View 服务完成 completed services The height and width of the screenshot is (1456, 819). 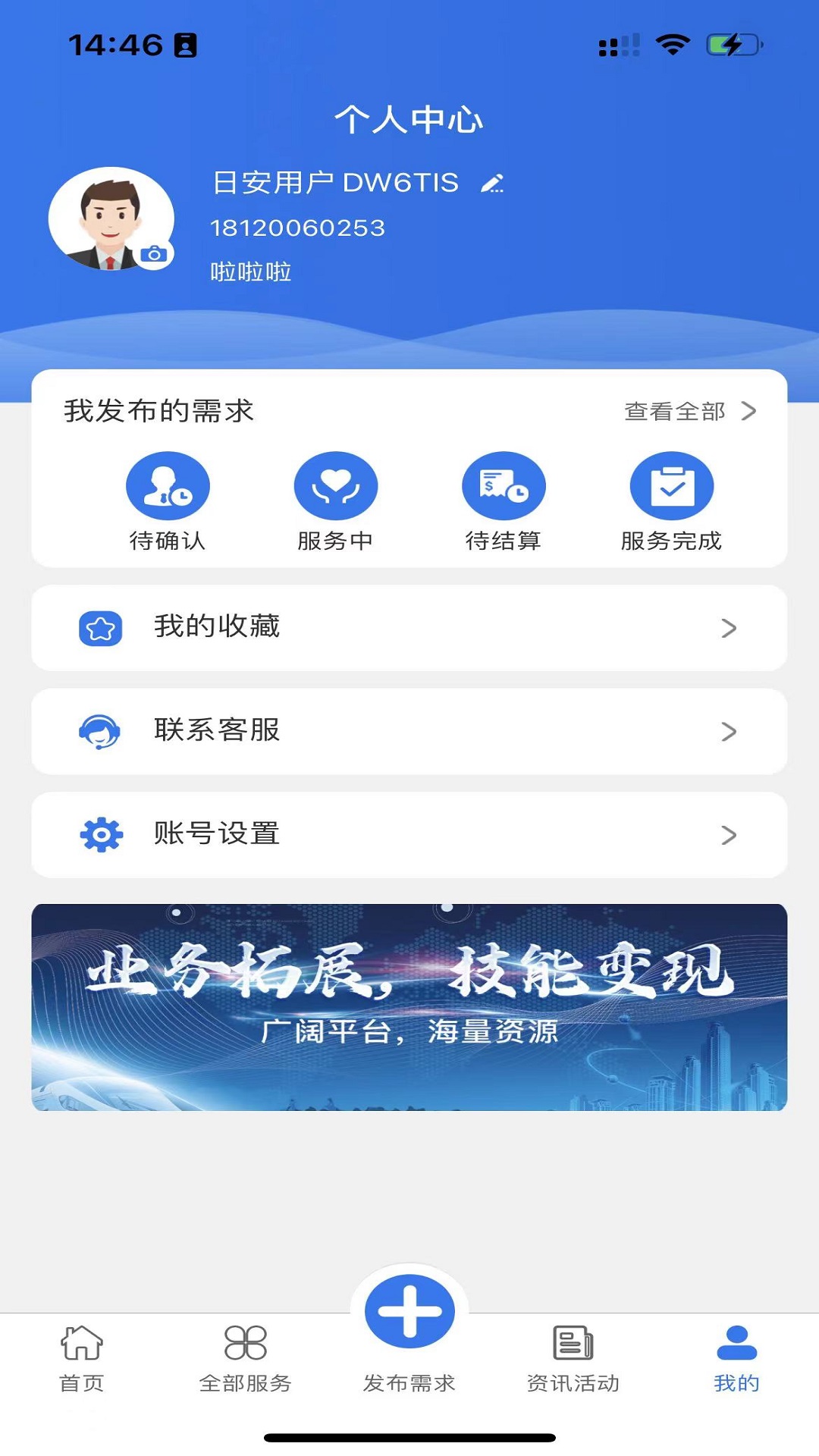(x=671, y=500)
